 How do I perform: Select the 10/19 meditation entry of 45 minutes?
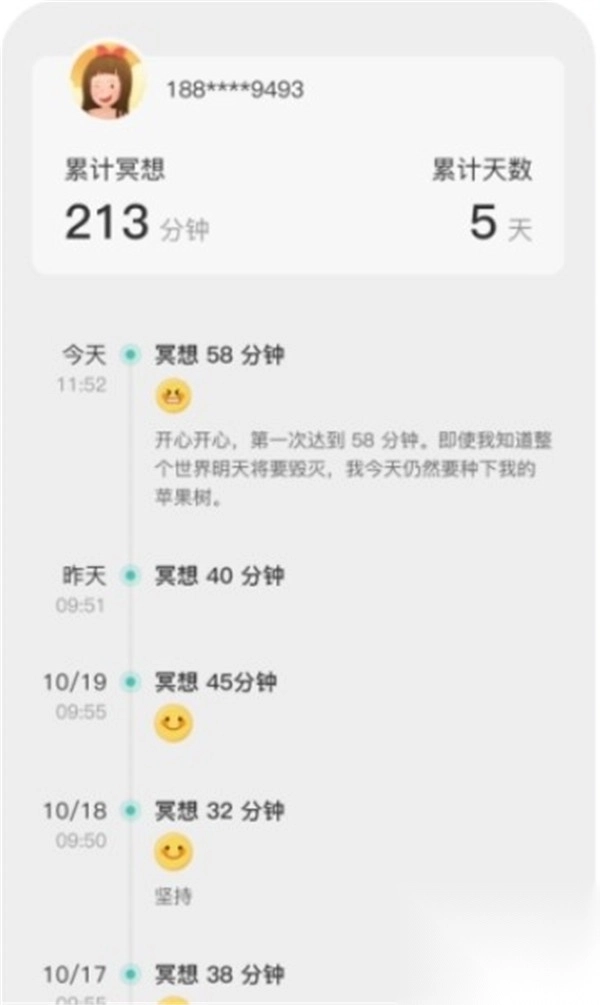click(x=216, y=682)
